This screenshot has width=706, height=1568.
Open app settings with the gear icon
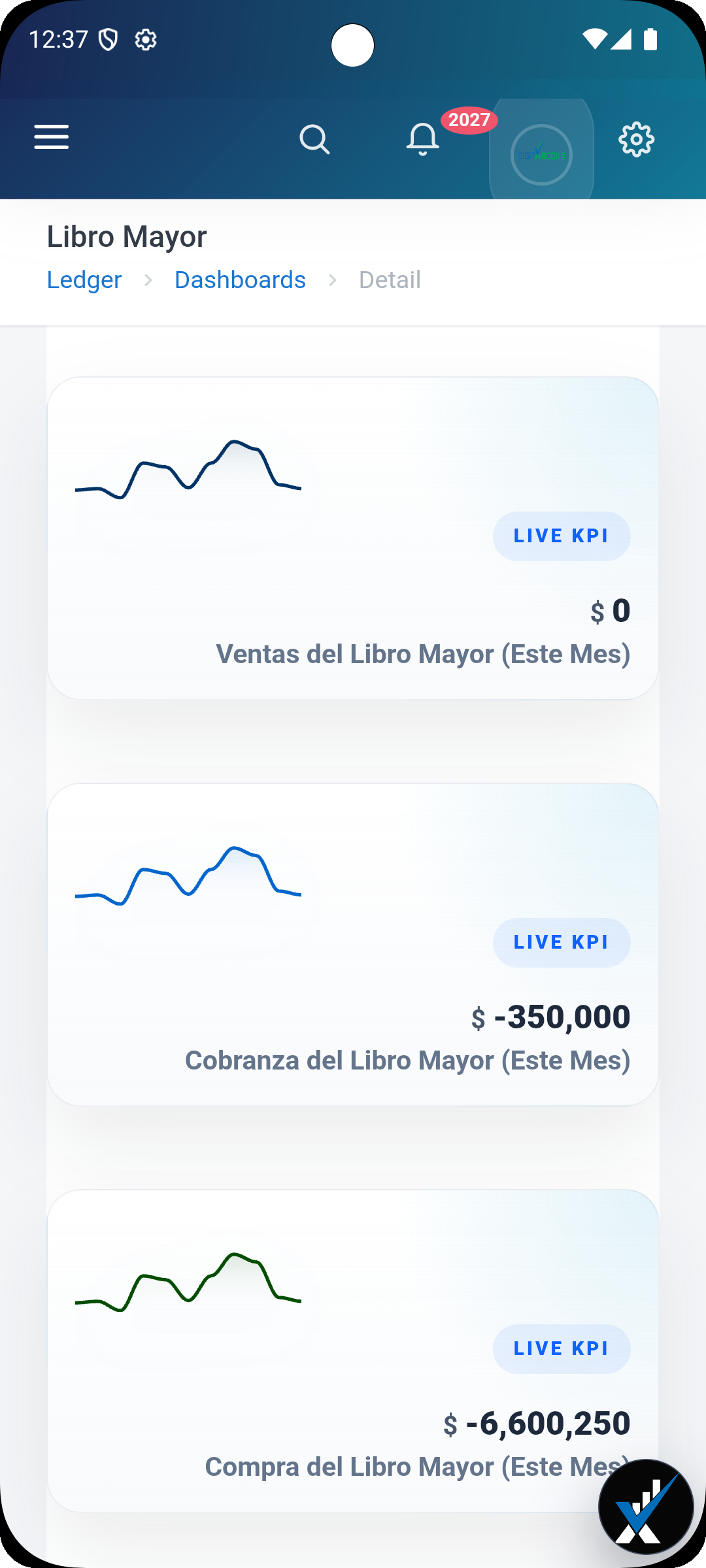point(635,139)
